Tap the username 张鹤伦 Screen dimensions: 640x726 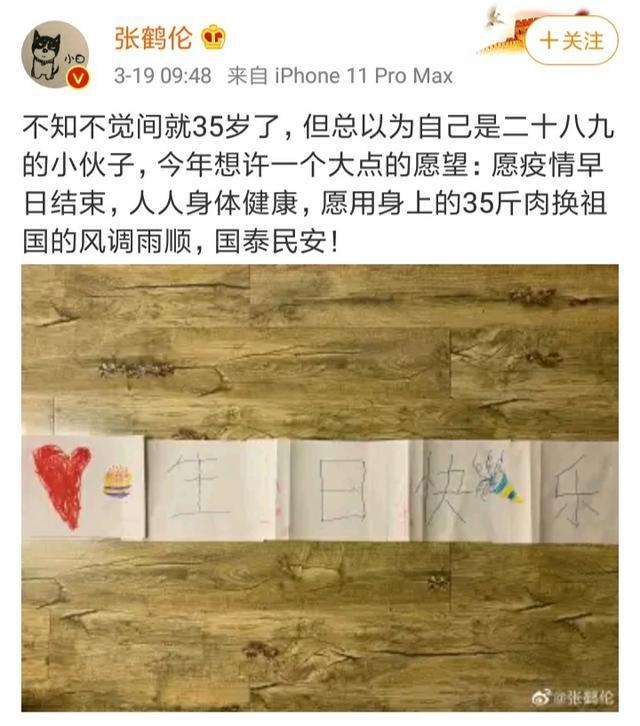151,39
